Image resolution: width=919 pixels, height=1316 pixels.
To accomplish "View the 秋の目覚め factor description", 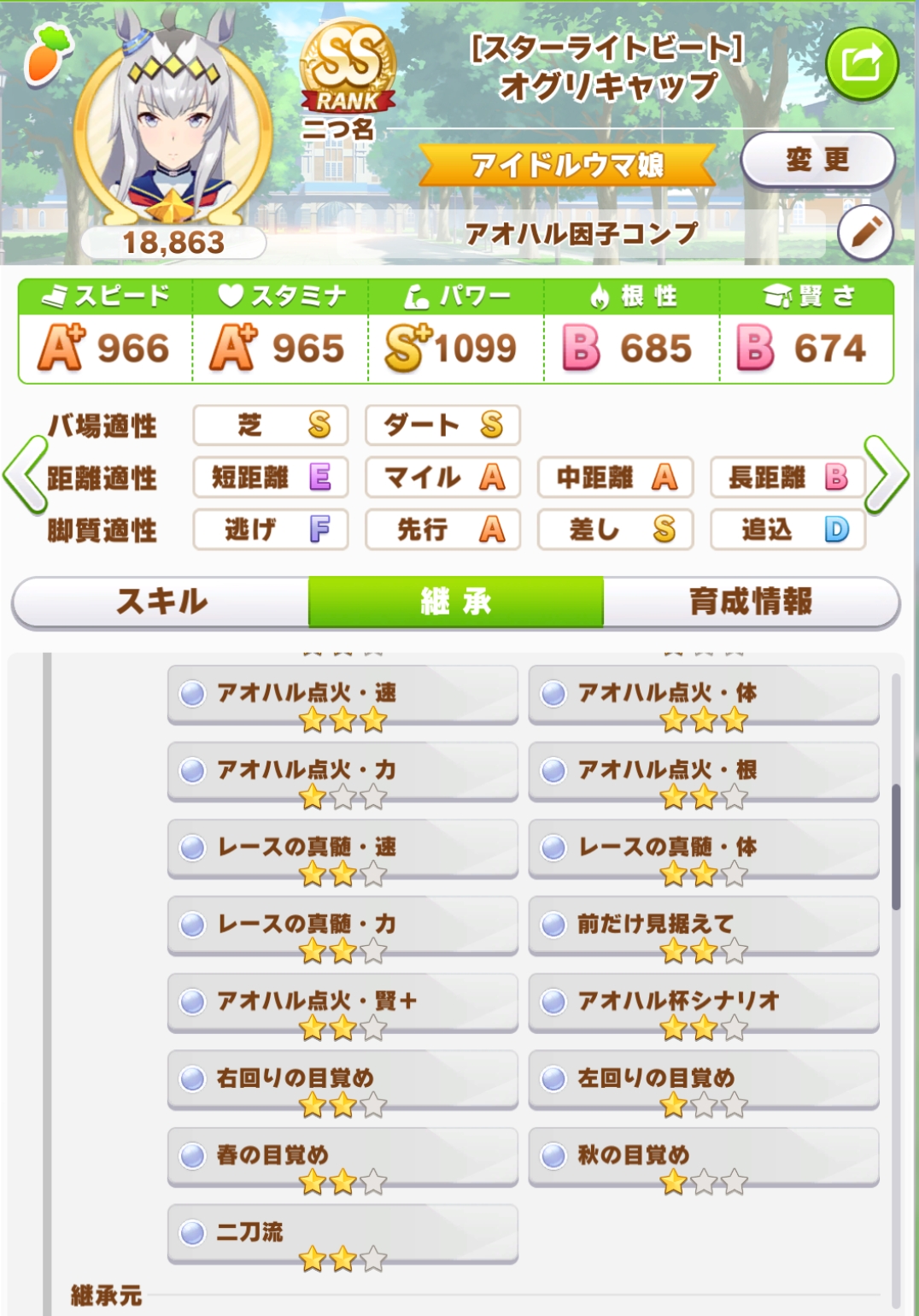I will click(703, 1155).
